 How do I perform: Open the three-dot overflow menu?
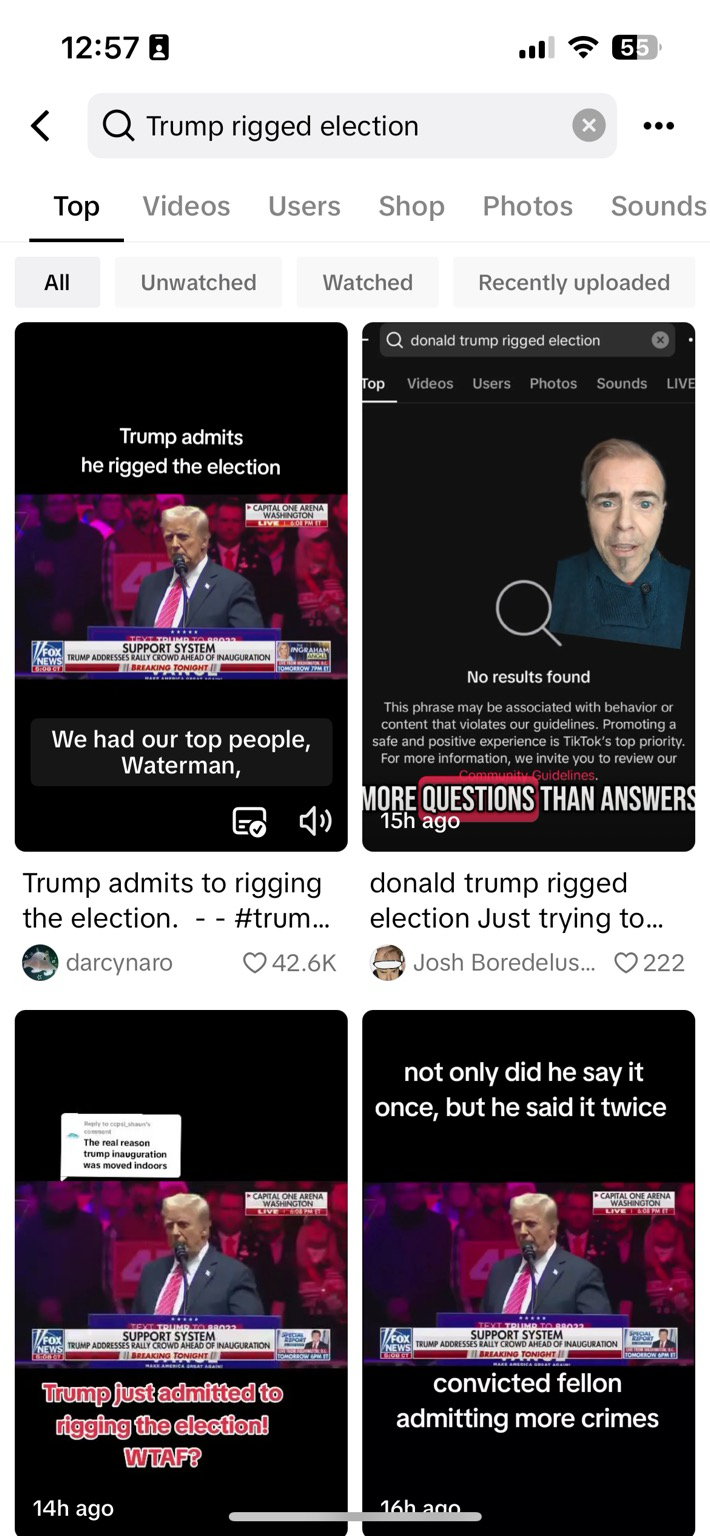tap(658, 126)
